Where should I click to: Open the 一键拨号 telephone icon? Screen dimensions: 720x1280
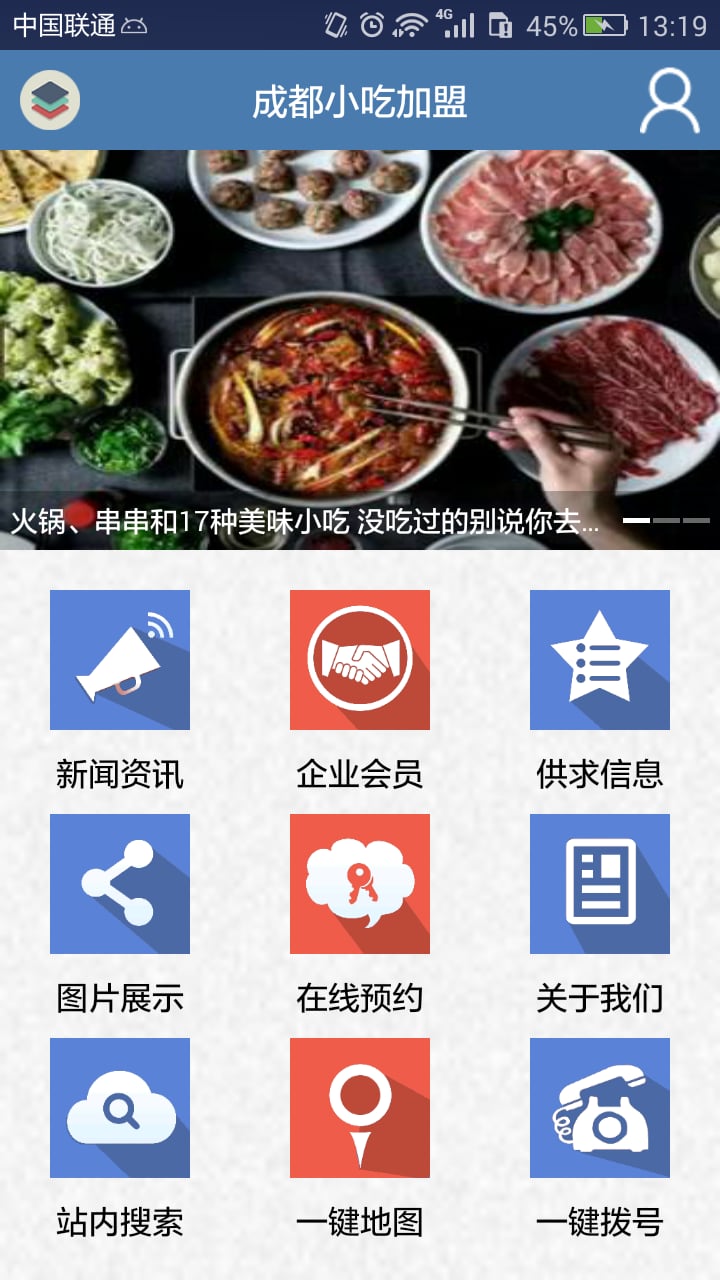(x=599, y=1108)
